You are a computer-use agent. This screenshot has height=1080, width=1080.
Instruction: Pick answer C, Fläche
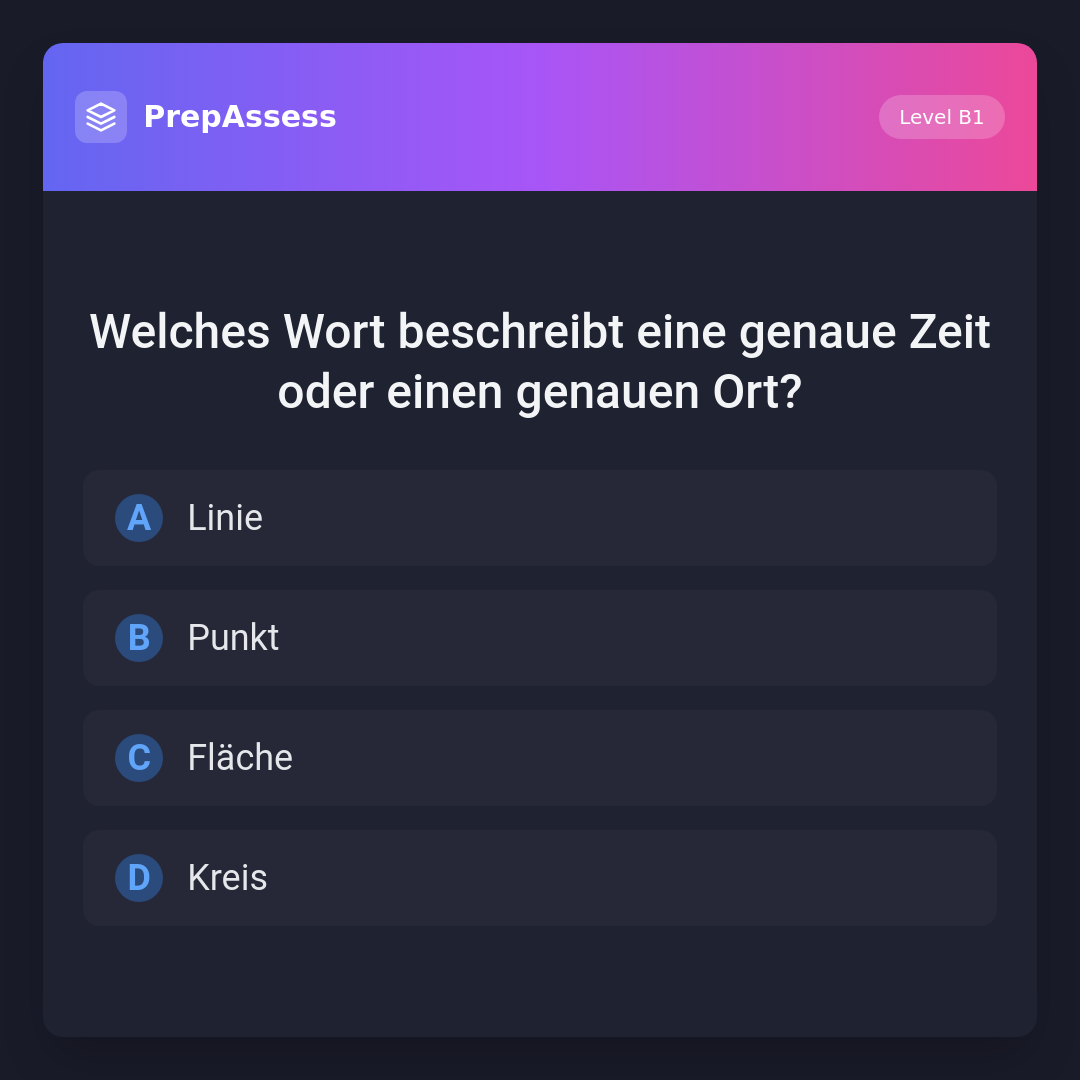point(539,758)
